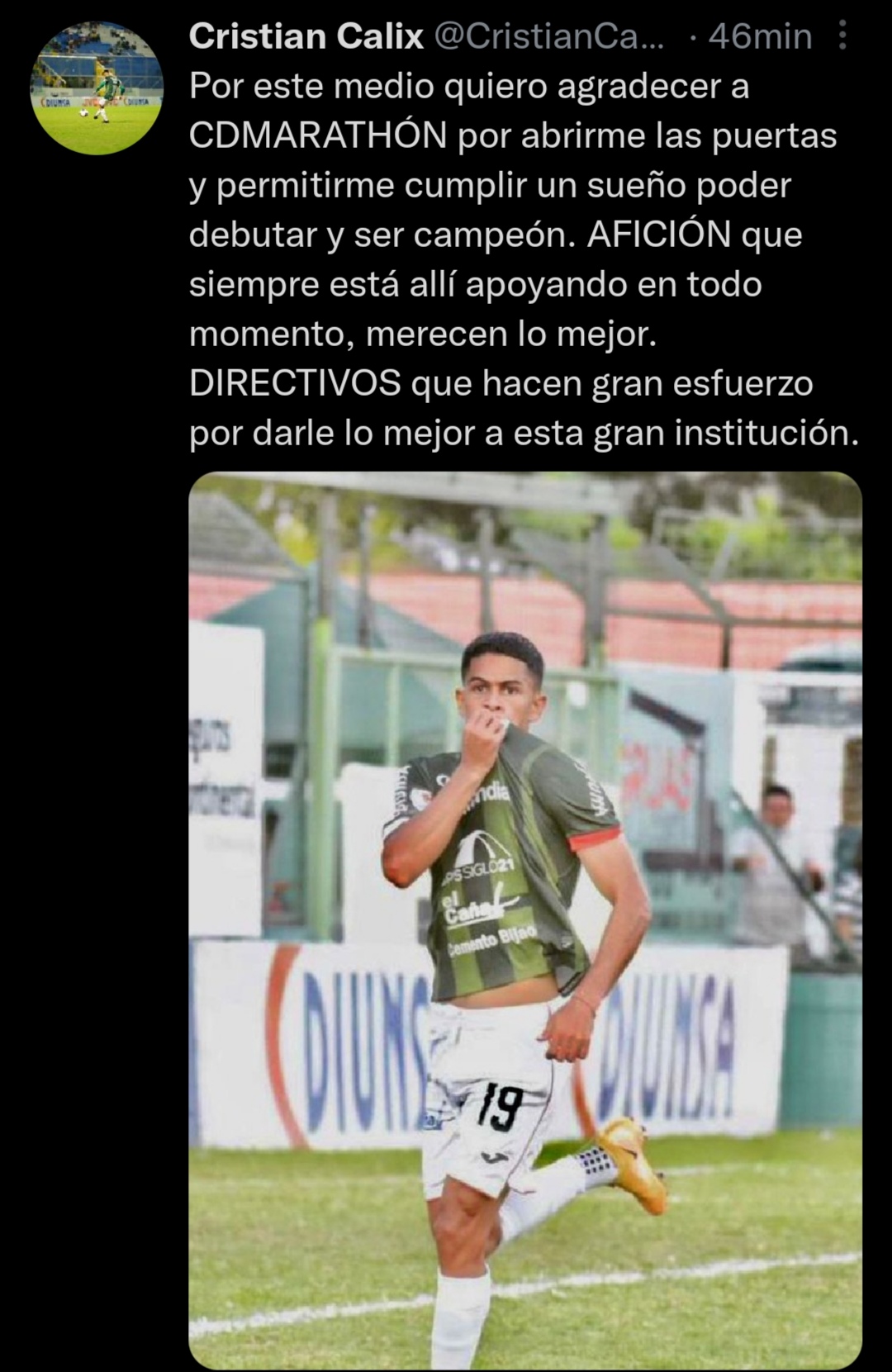
Task: Open the tweet's three-dot overflow menu
Action: (x=842, y=36)
